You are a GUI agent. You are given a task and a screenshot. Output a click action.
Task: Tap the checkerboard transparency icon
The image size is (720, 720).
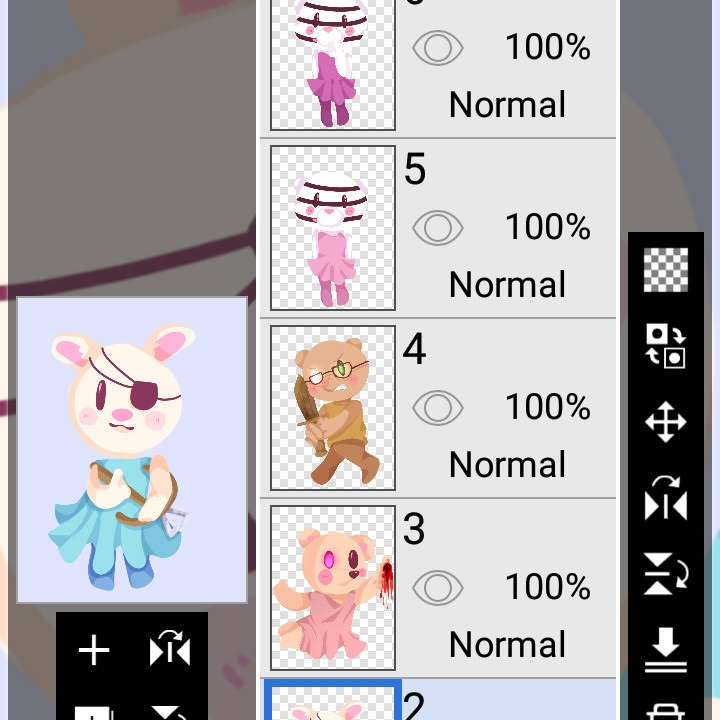(666, 270)
